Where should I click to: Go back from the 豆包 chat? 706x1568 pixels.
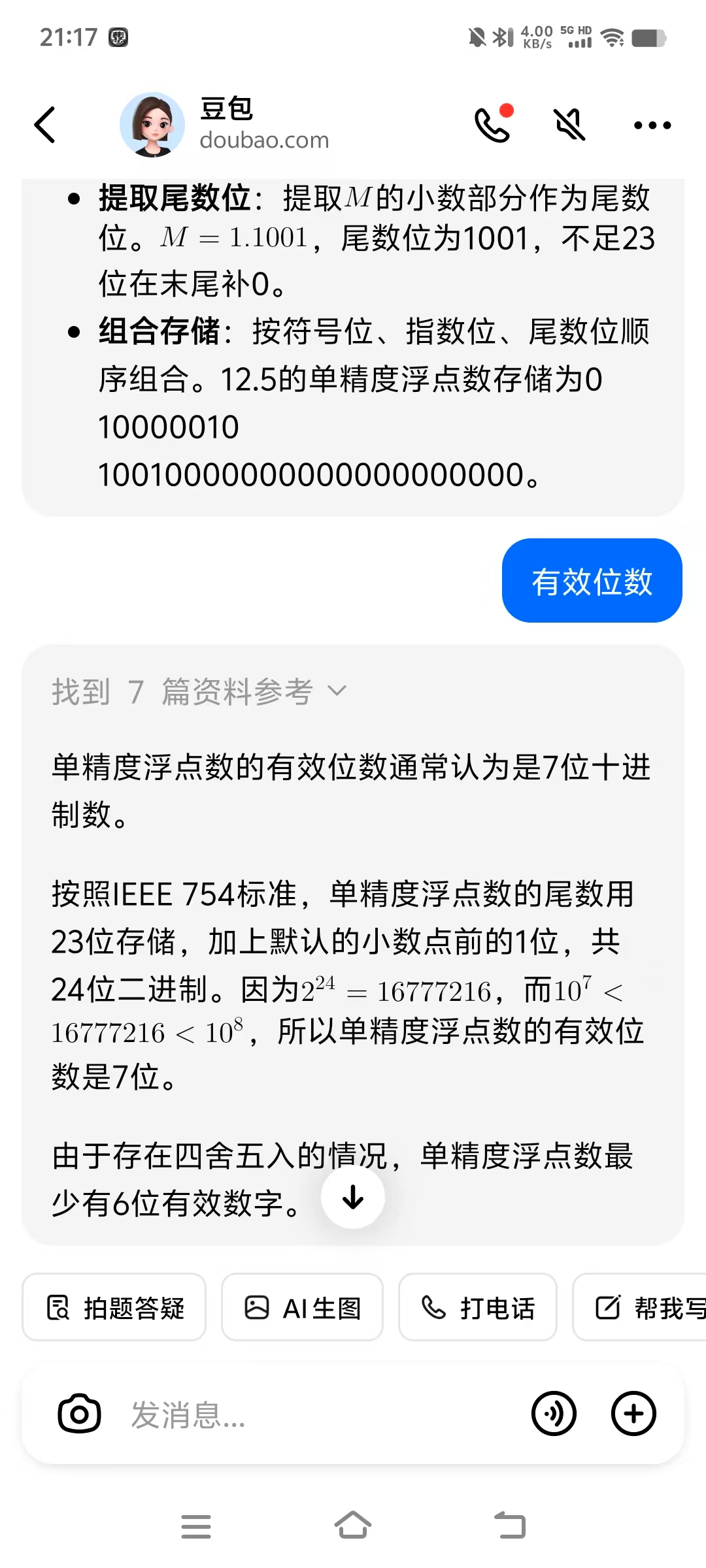click(x=44, y=125)
